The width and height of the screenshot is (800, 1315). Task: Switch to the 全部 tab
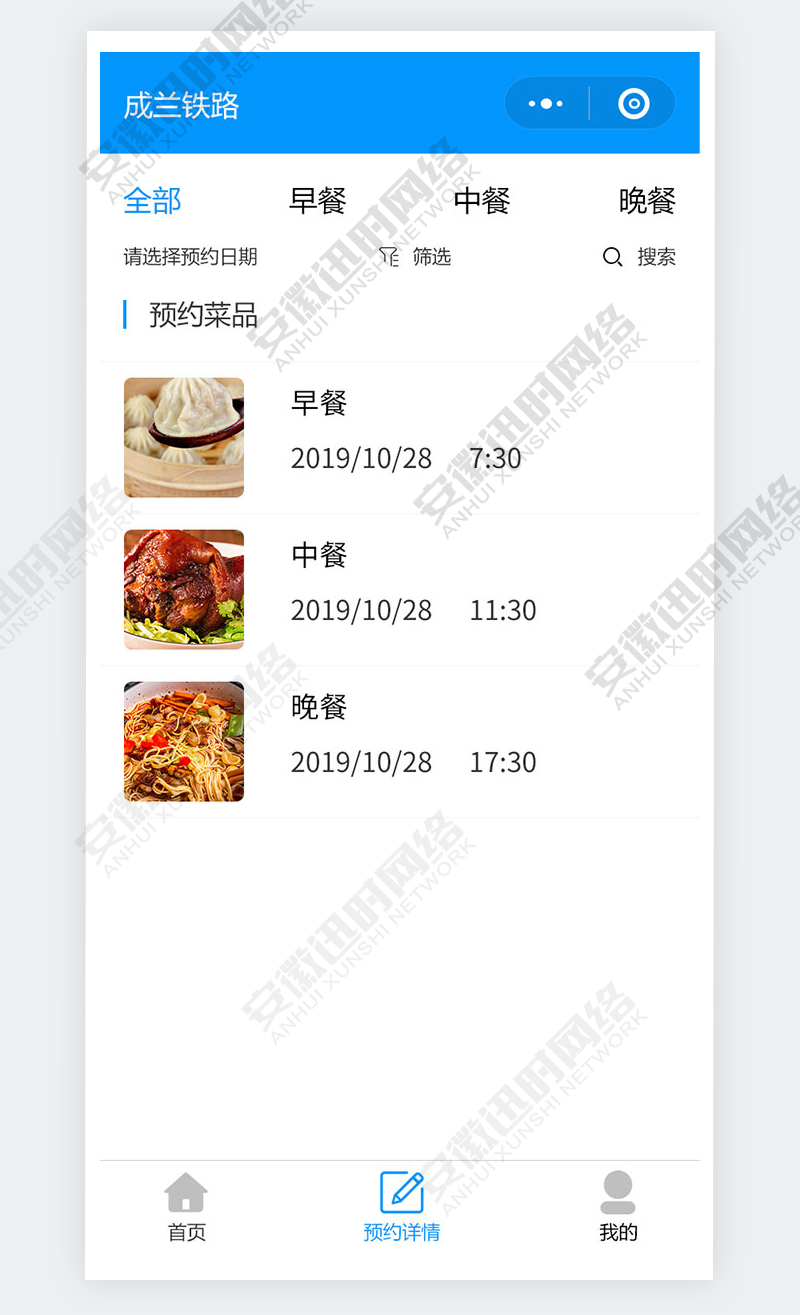point(152,201)
